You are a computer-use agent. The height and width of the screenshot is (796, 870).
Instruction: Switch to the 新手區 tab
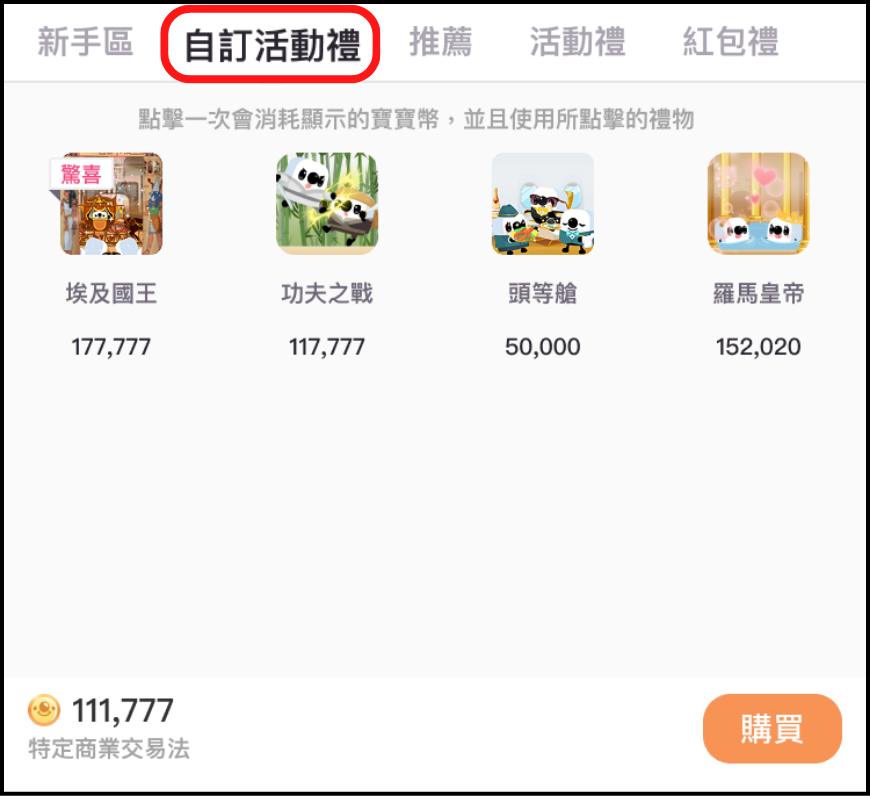pos(85,43)
